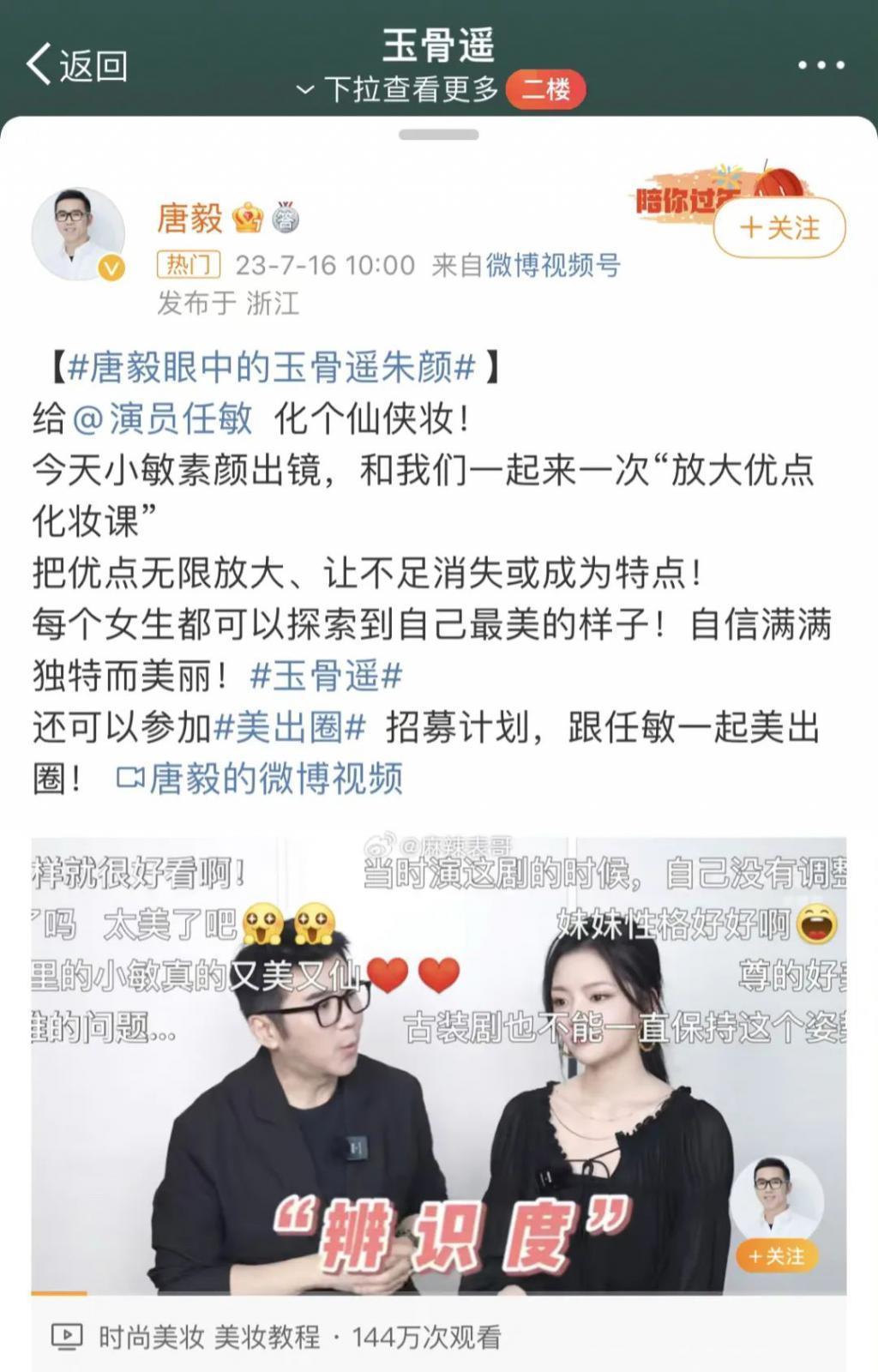878x1372 pixels.
Task: Expand 下拉查看更多 二楼
Action: [439, 89]
